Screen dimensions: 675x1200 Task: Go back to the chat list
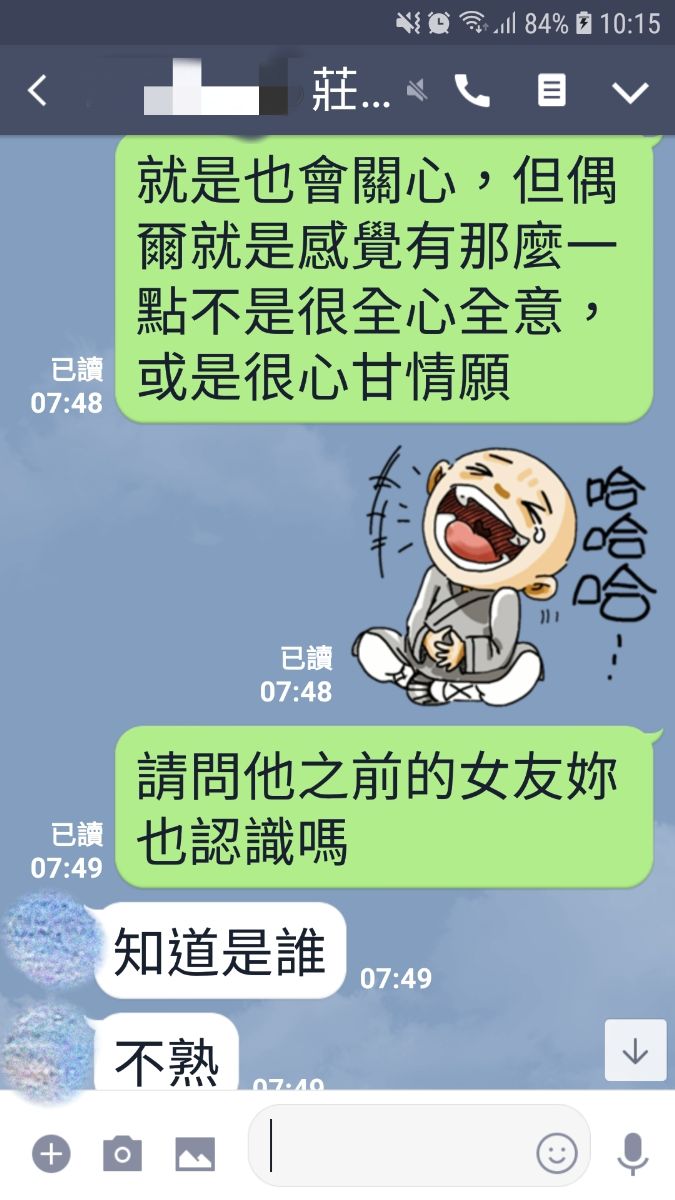[x=37, y=92]
